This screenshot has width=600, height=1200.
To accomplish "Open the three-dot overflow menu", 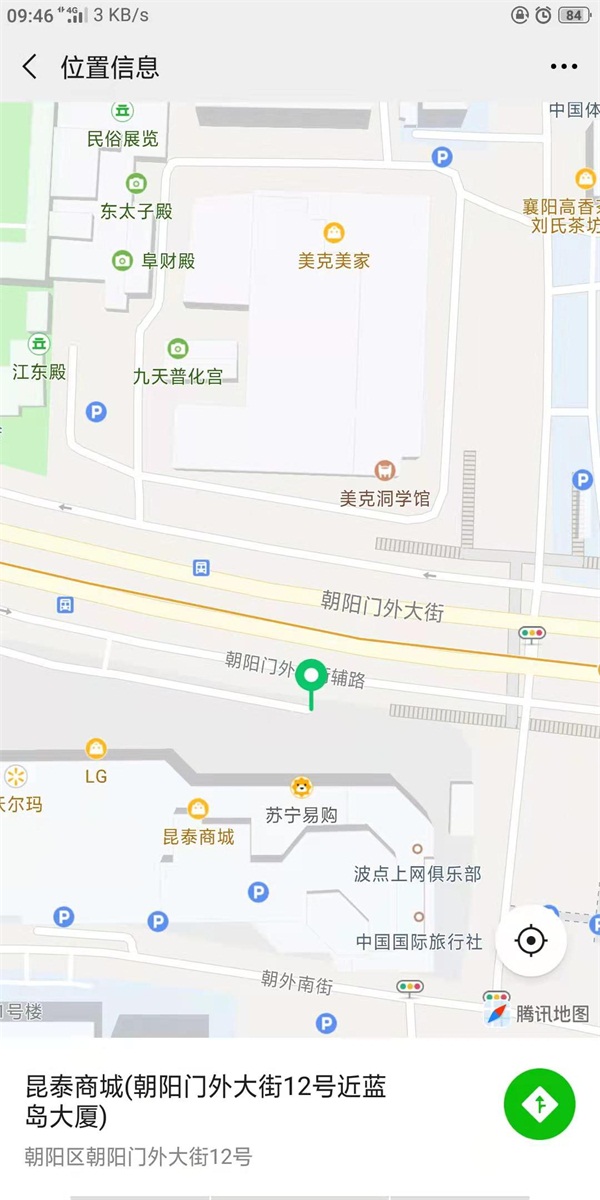I will 564,67.
